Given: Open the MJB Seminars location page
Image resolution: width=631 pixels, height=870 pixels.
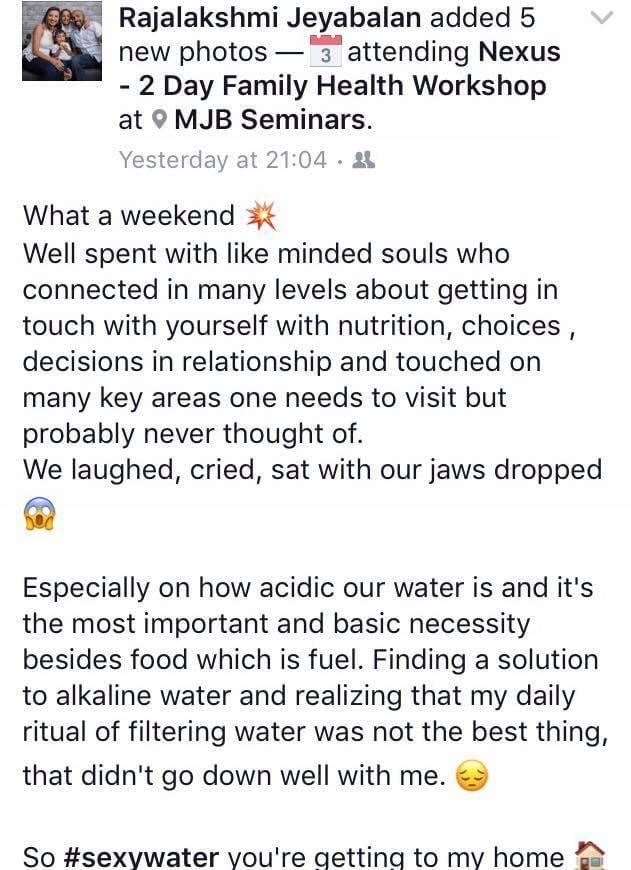Looking at the screenshot, I should (x=271, y=121).
